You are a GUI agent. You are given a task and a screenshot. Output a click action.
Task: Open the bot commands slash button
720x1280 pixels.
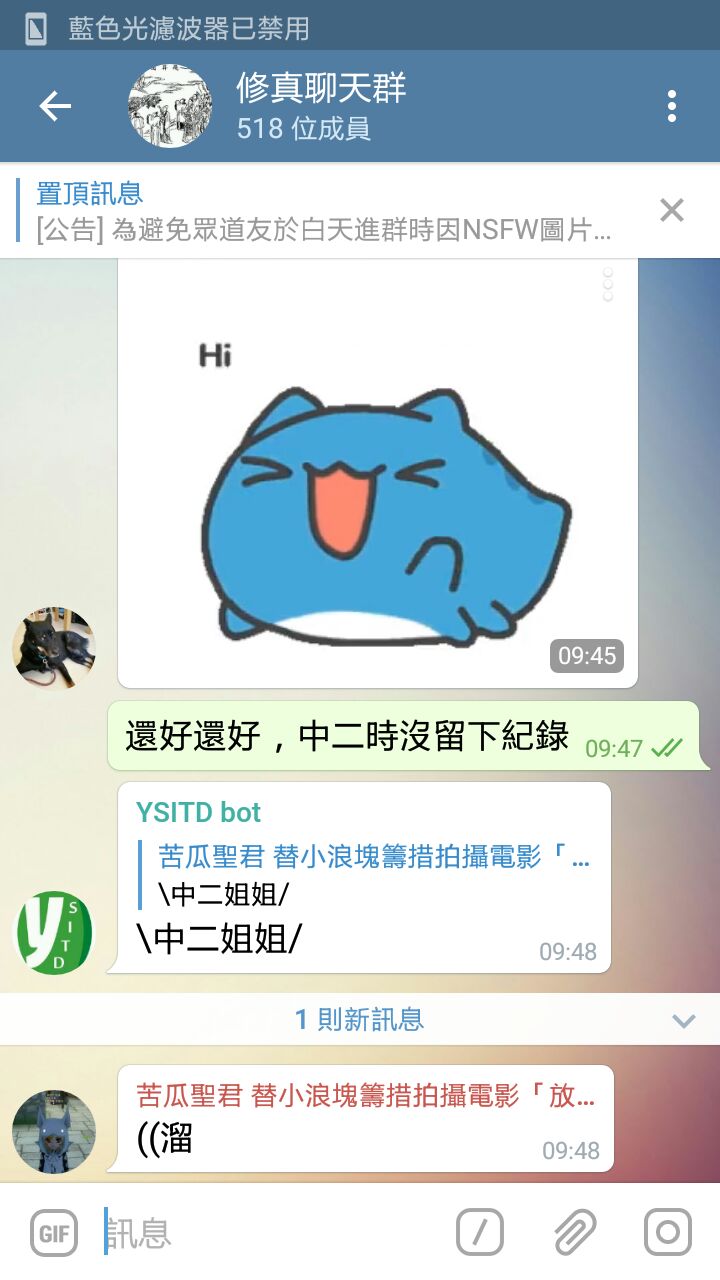(x=480, y=1232)
